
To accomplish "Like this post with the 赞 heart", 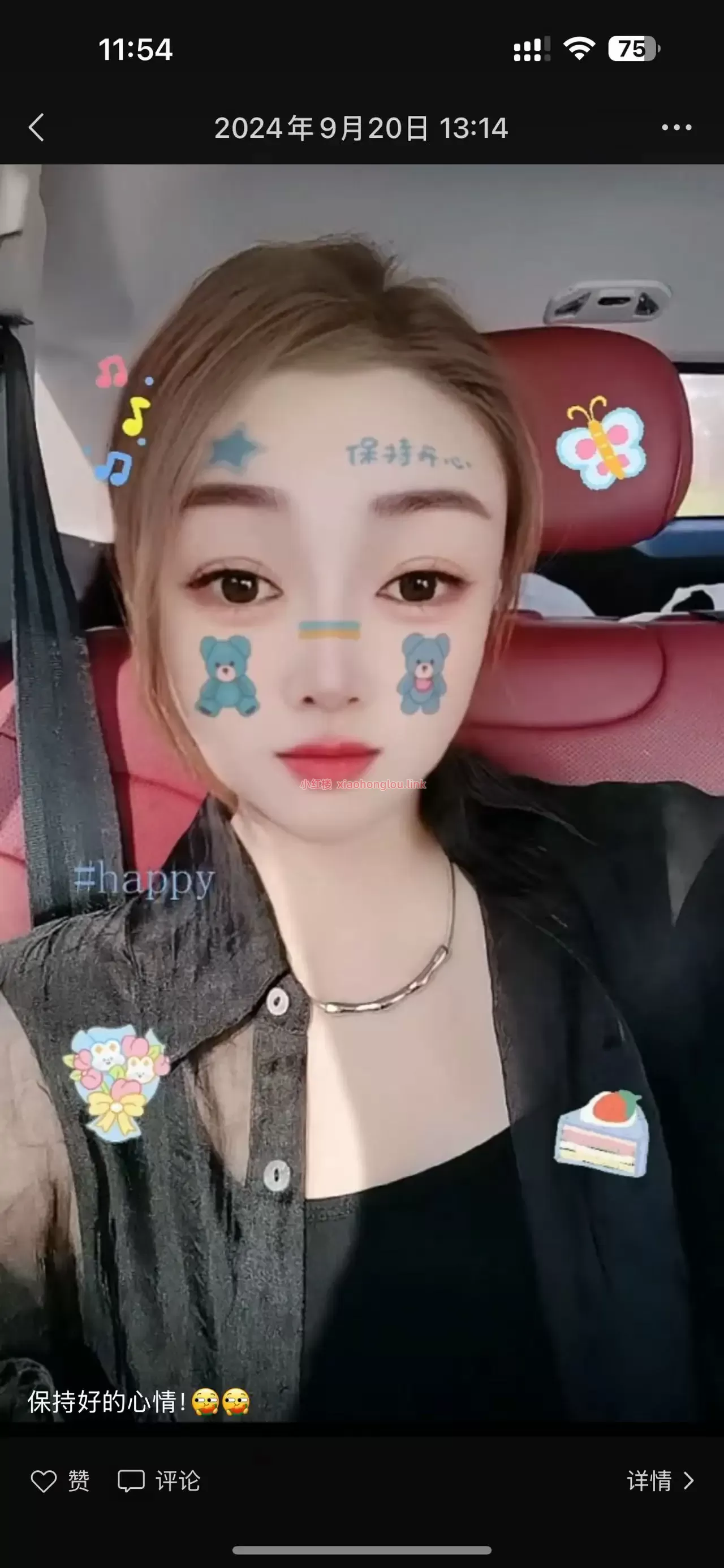I will click(x=60, y=1480).
